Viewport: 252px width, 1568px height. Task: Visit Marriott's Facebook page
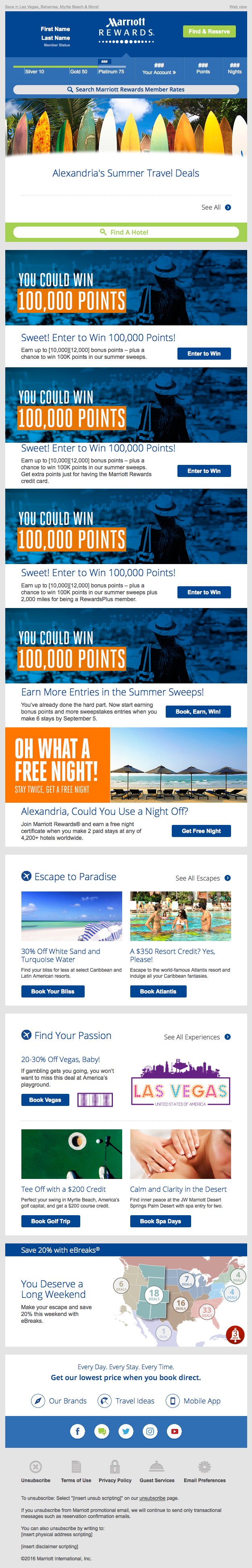77,1431
